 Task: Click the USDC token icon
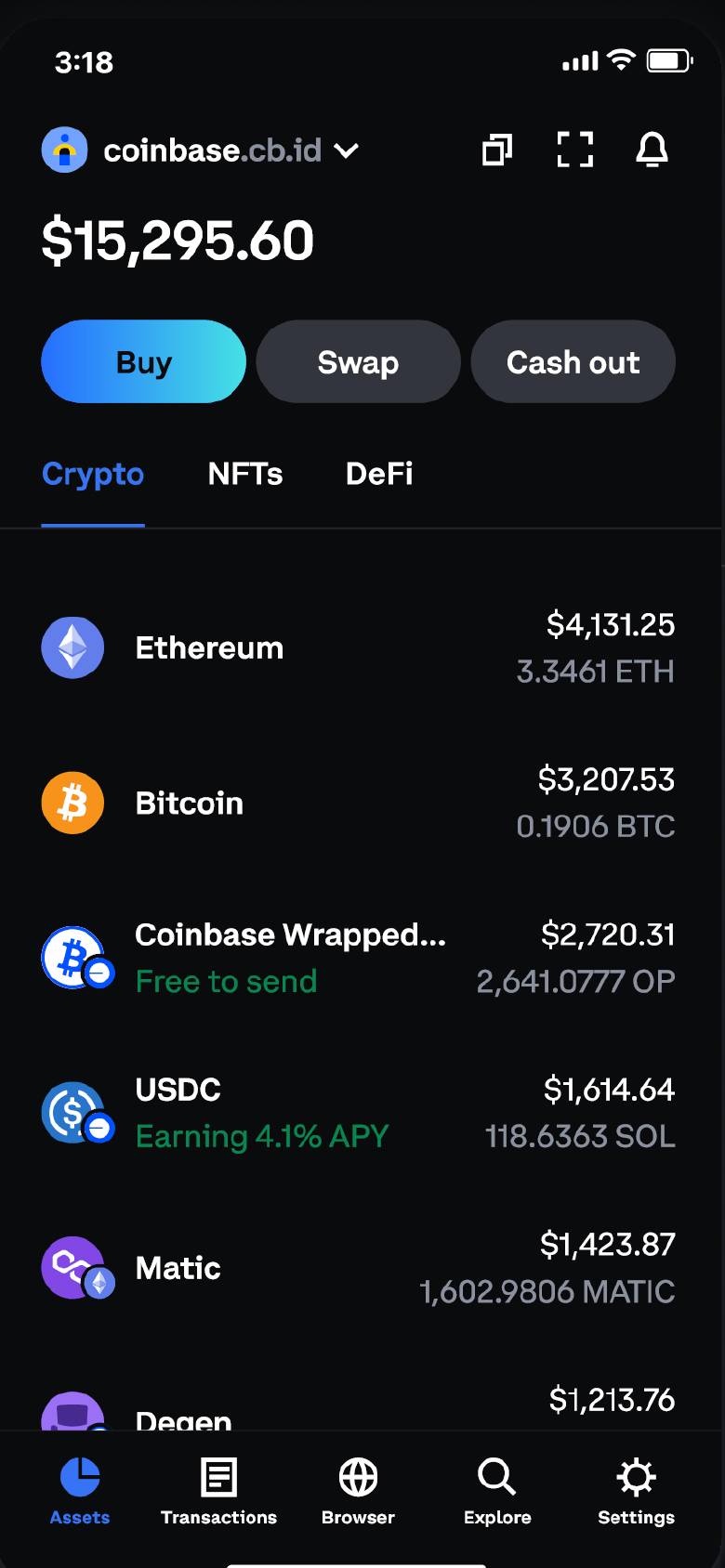tap(72, 1111)
